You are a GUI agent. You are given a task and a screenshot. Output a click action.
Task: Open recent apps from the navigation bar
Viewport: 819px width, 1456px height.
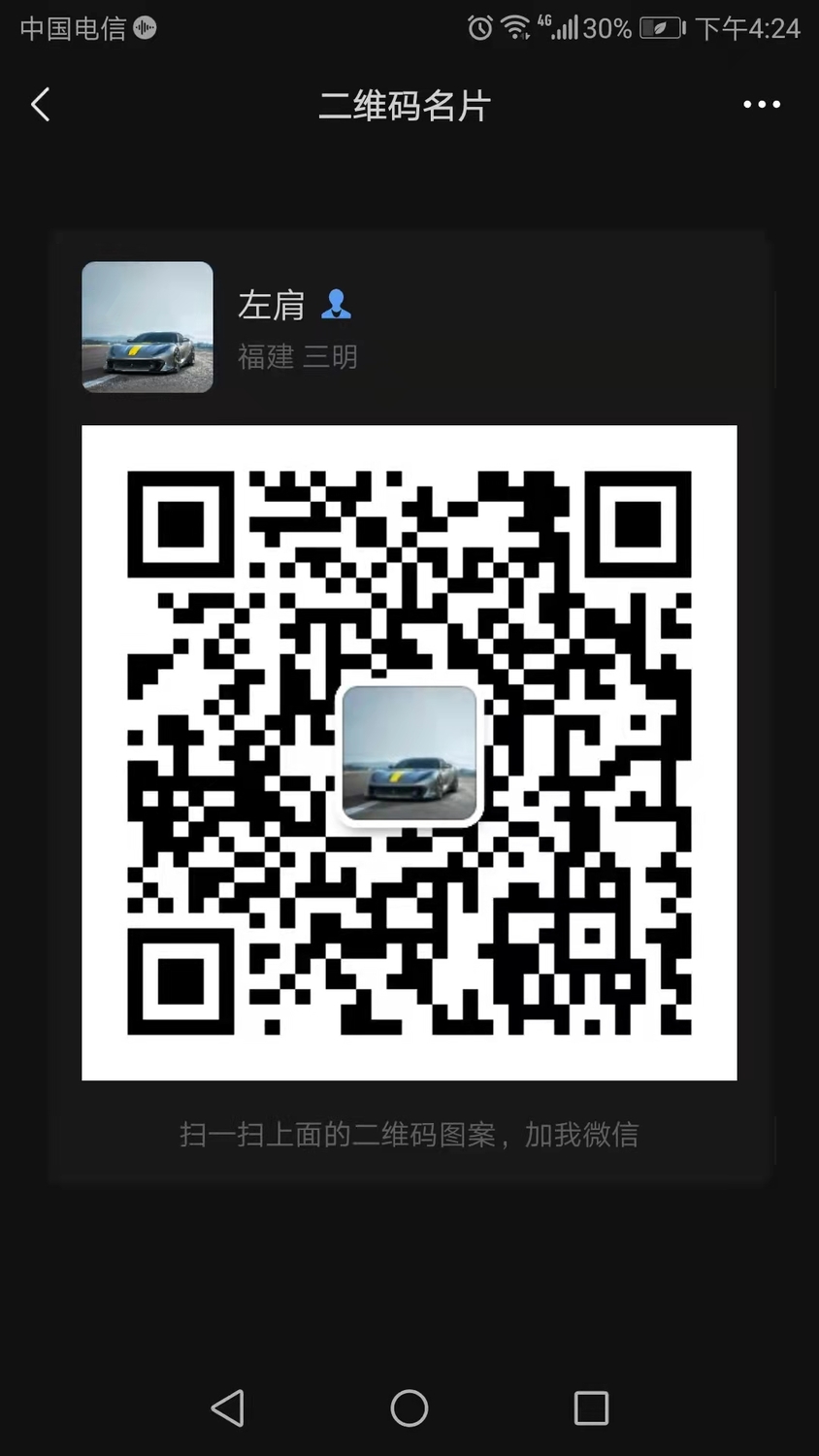(x=591, y=1407)
